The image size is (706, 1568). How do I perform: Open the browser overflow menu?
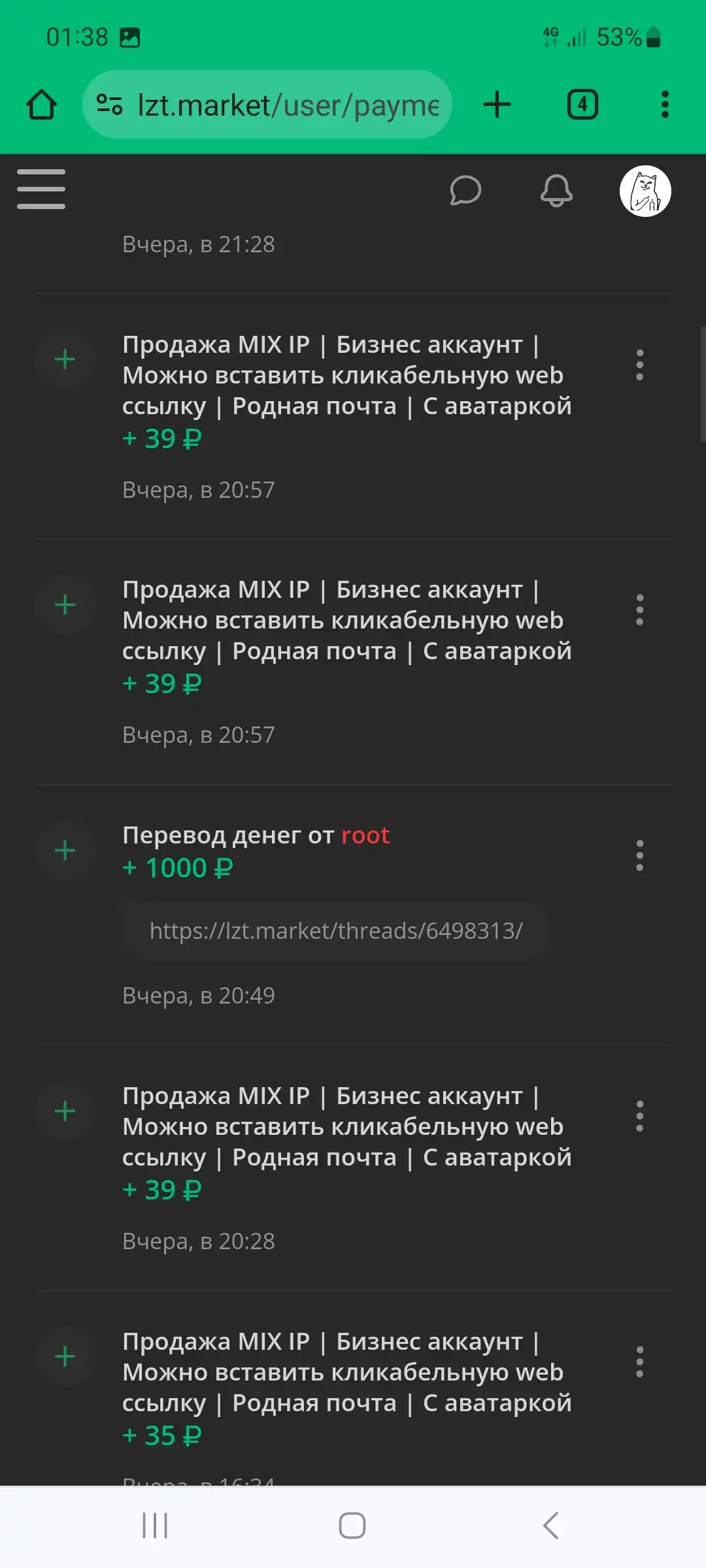(665, 105)
